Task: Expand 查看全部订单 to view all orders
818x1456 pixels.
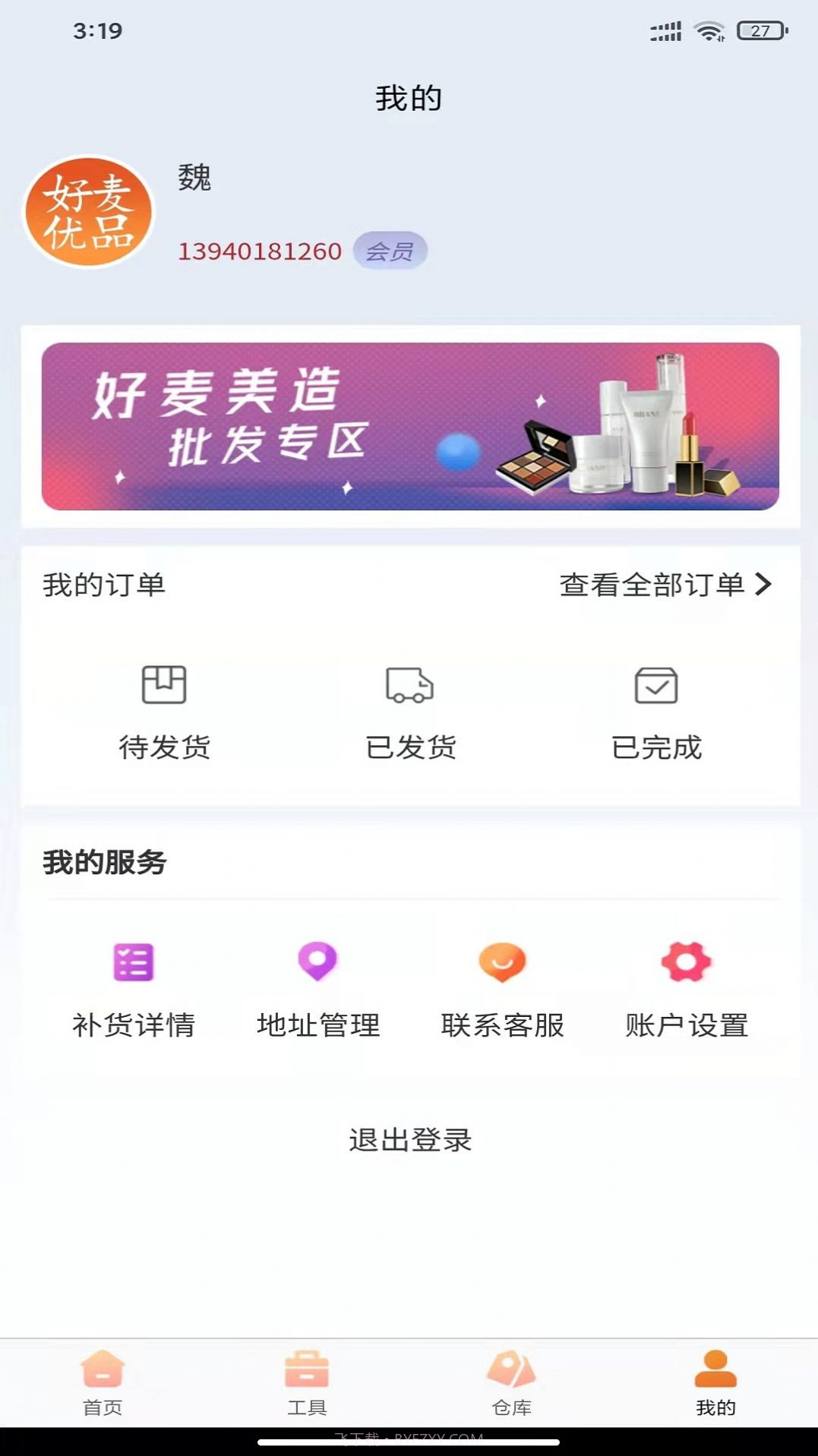Action: [653, 586]
